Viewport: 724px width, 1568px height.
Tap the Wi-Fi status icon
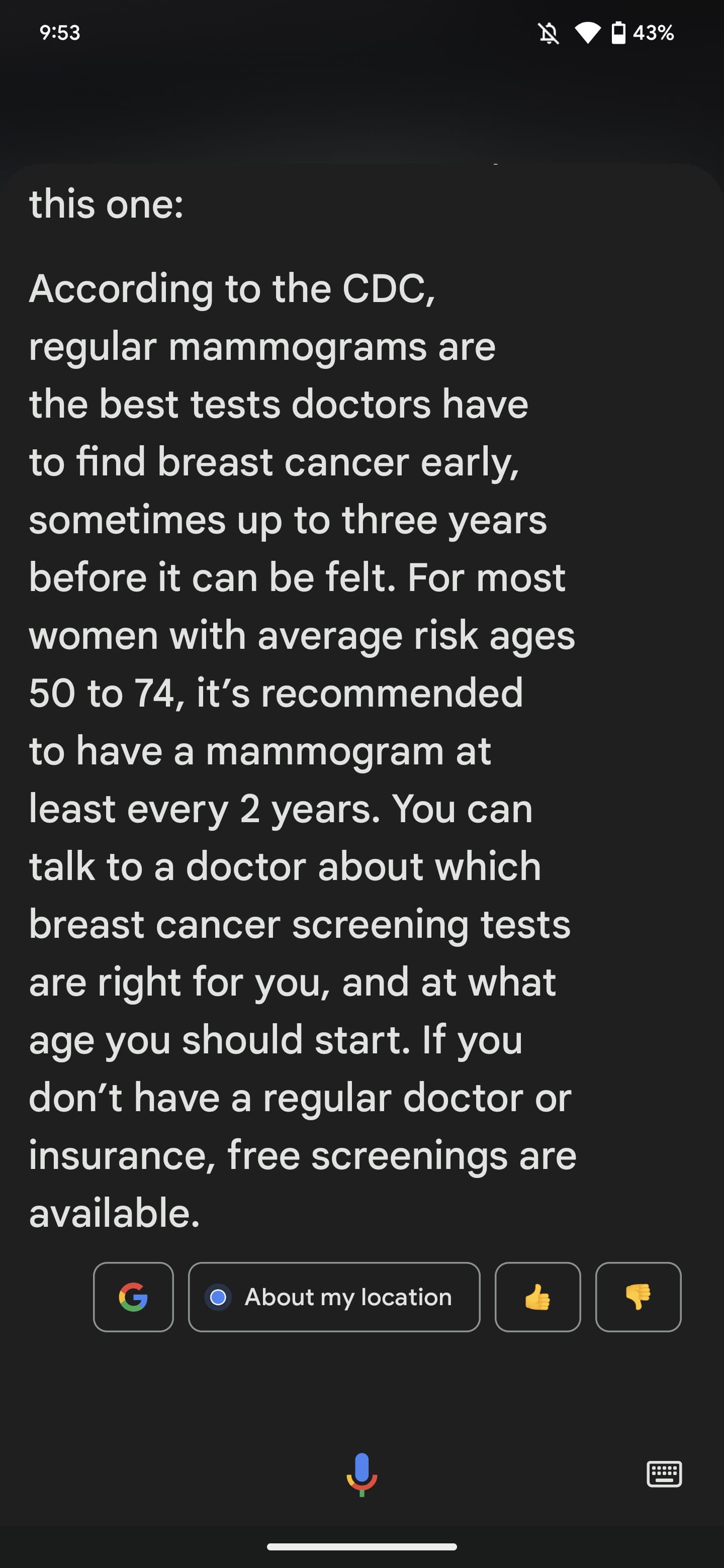tap(588, 33)
